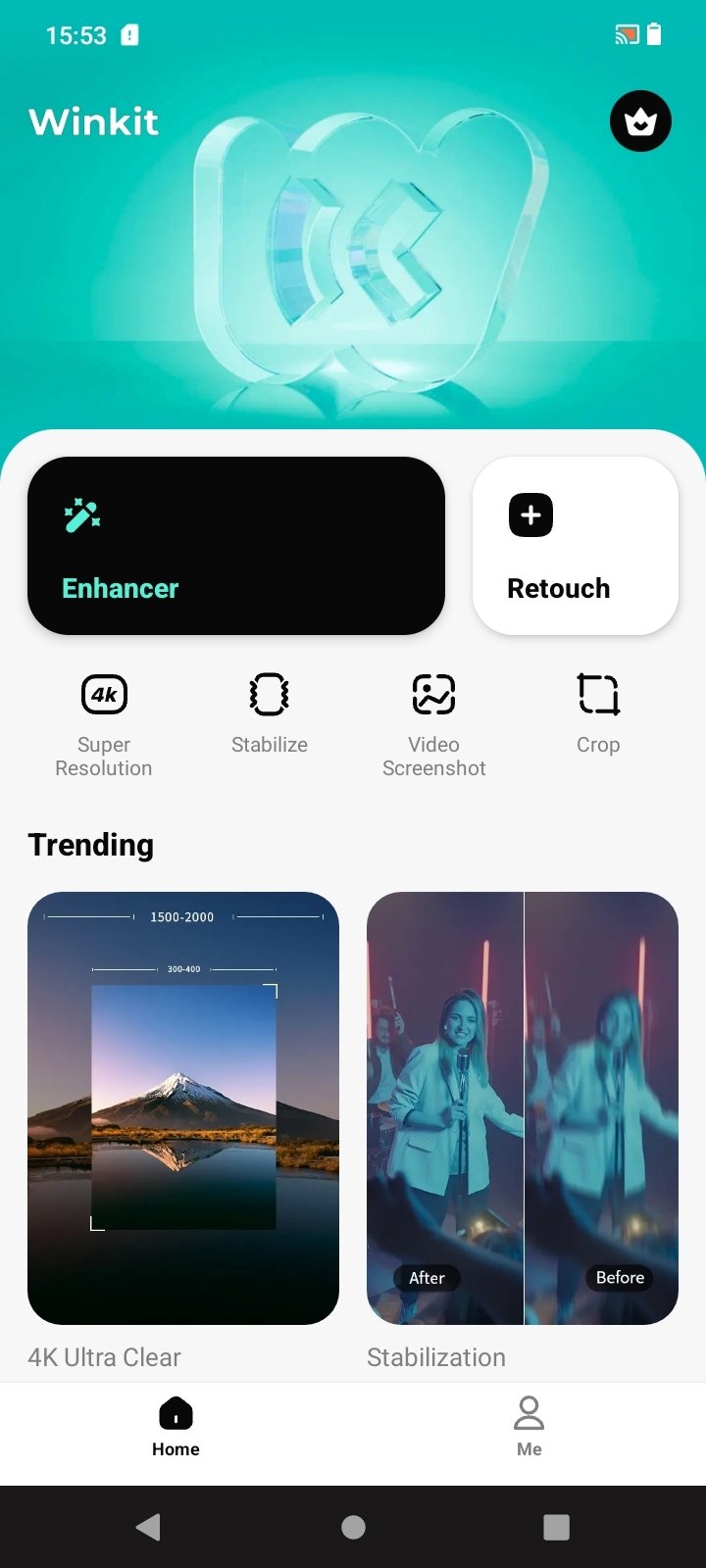Switch to the Me tab
706x1568 pixels.
coord(529,1427)
